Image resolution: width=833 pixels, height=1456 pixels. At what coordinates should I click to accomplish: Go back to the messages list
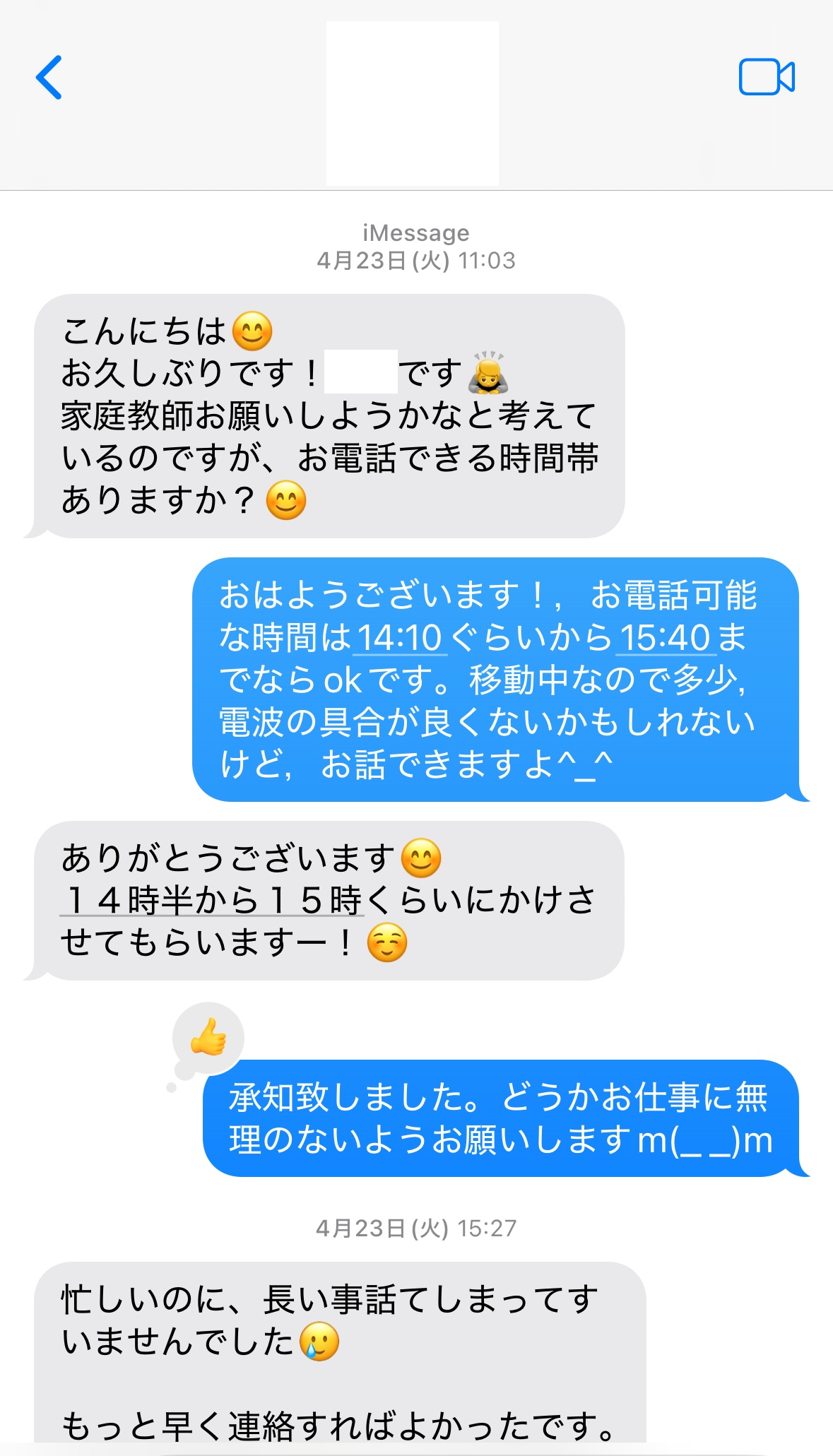(49, 77)
